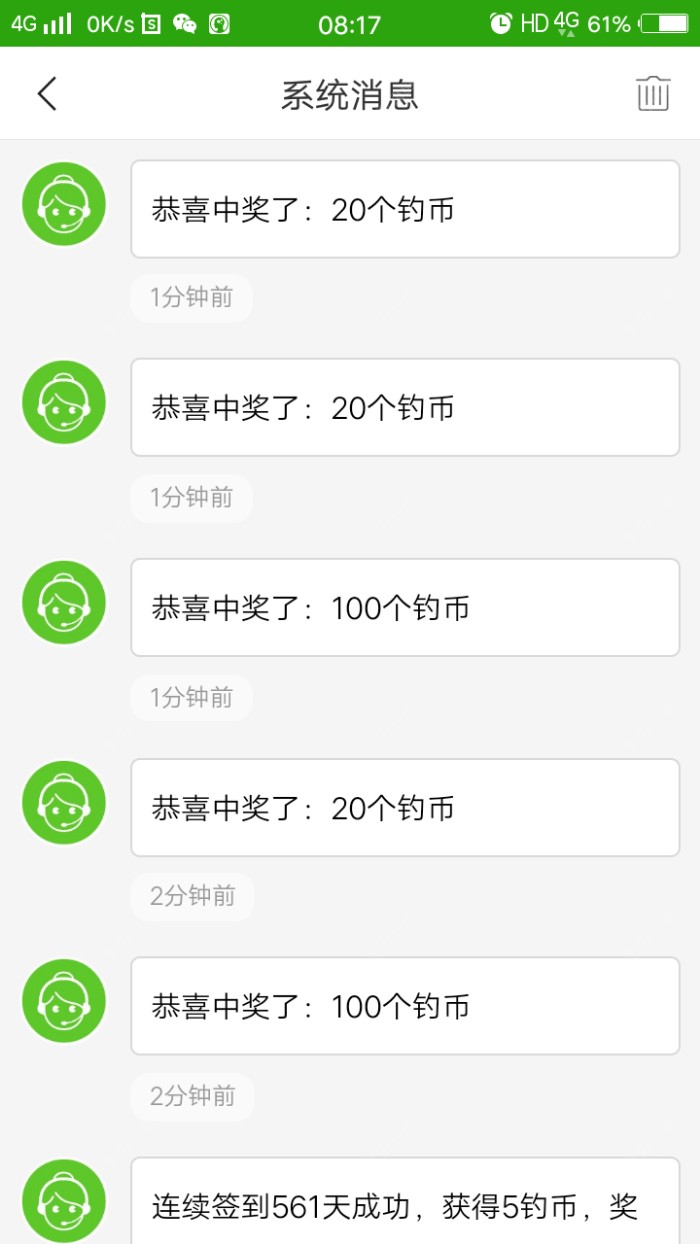Go back from system messages
Image resolution: width=700 pixels, height=1244 pixels.
(47, 94)
